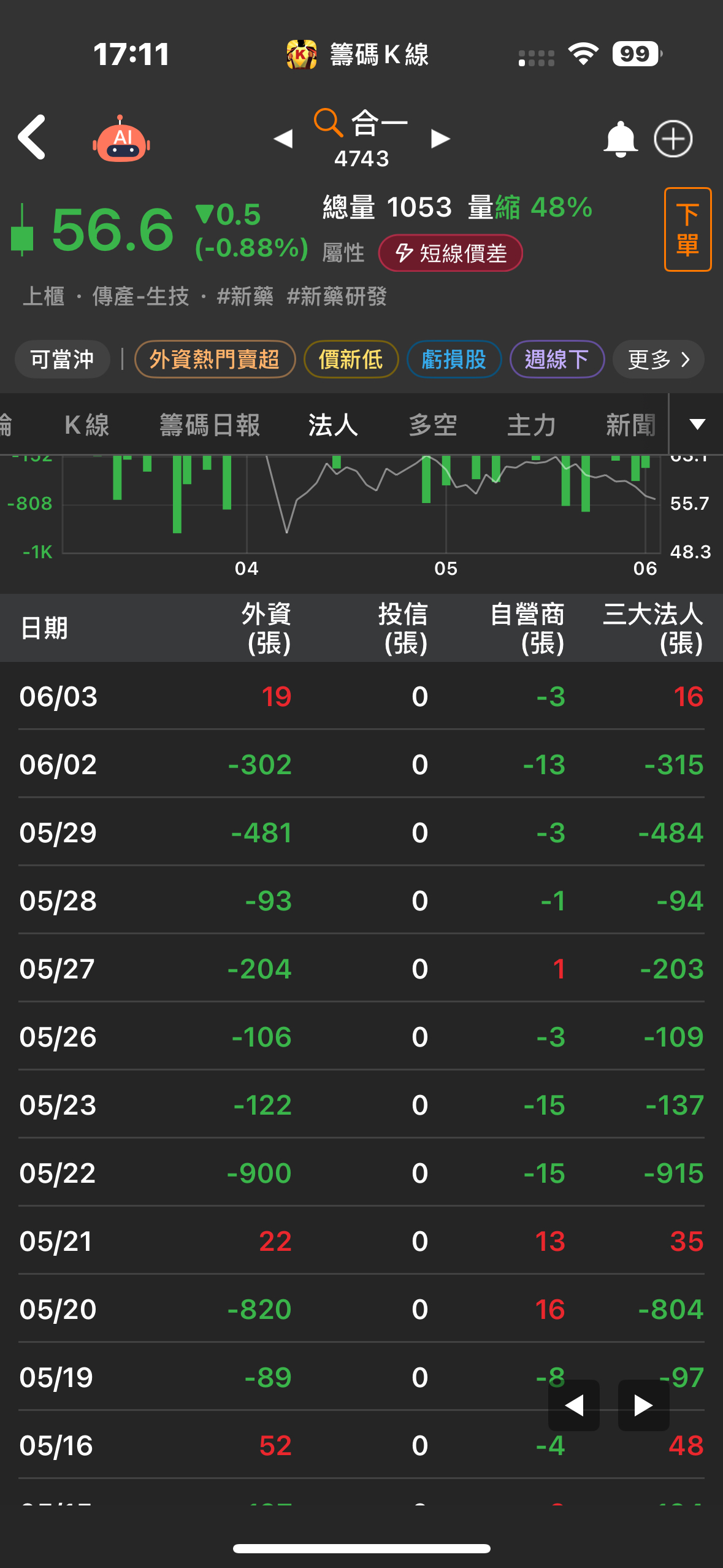Open the 虧損股 tag
This screenshot has height=1568, width=723.
pyautogui.click(x=454, y=359)
